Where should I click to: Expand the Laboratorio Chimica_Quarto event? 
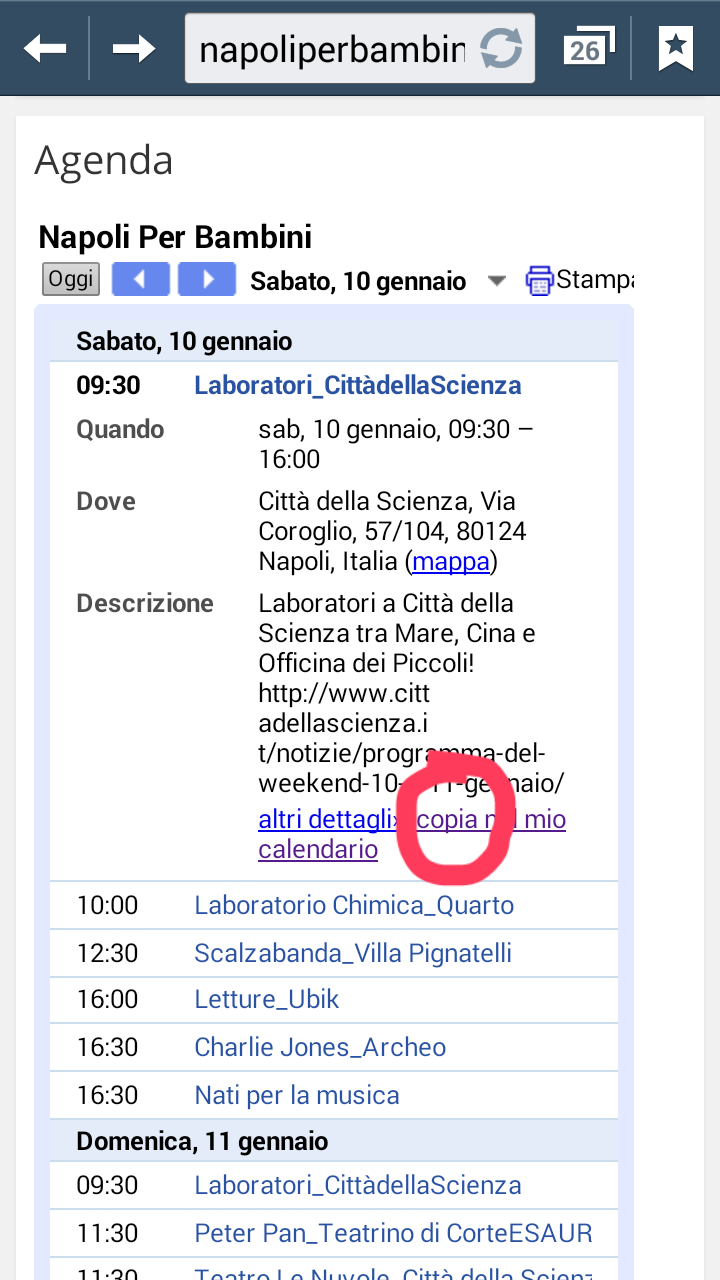[x=354, y=906]
